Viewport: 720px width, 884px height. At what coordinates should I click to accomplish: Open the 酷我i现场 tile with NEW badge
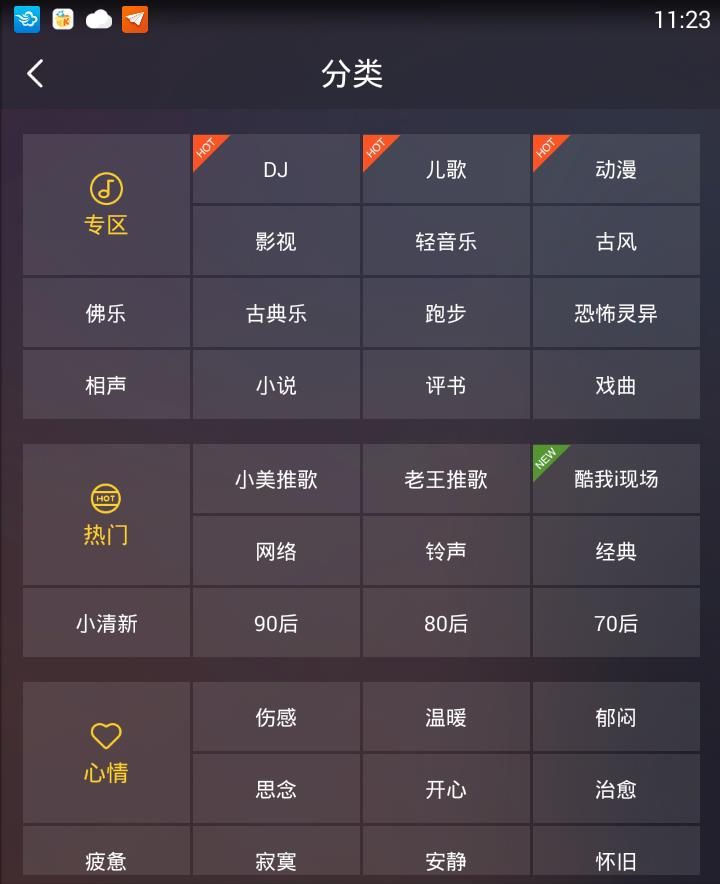point(616,479)
